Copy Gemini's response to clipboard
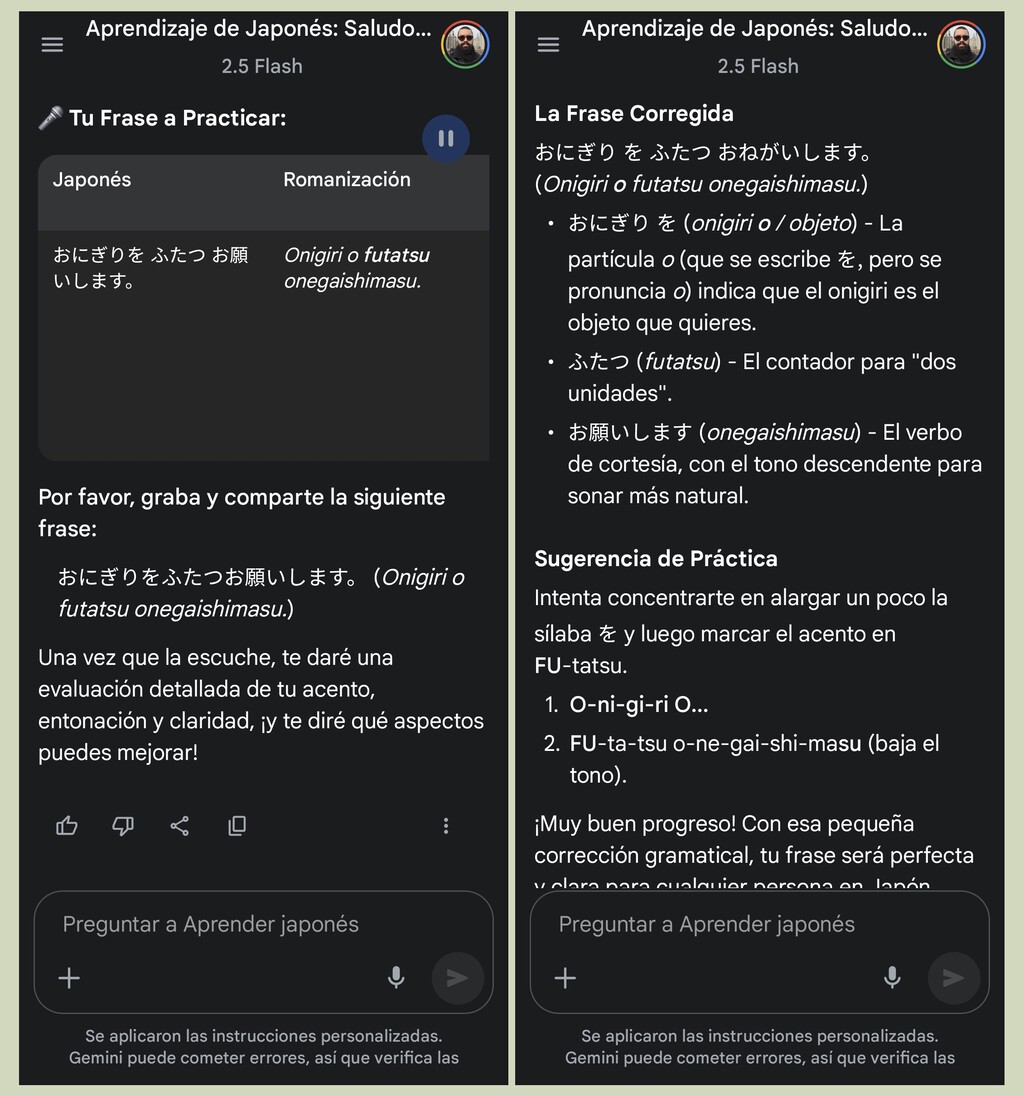1024x1096 pixels. click(x=237, y=825)
